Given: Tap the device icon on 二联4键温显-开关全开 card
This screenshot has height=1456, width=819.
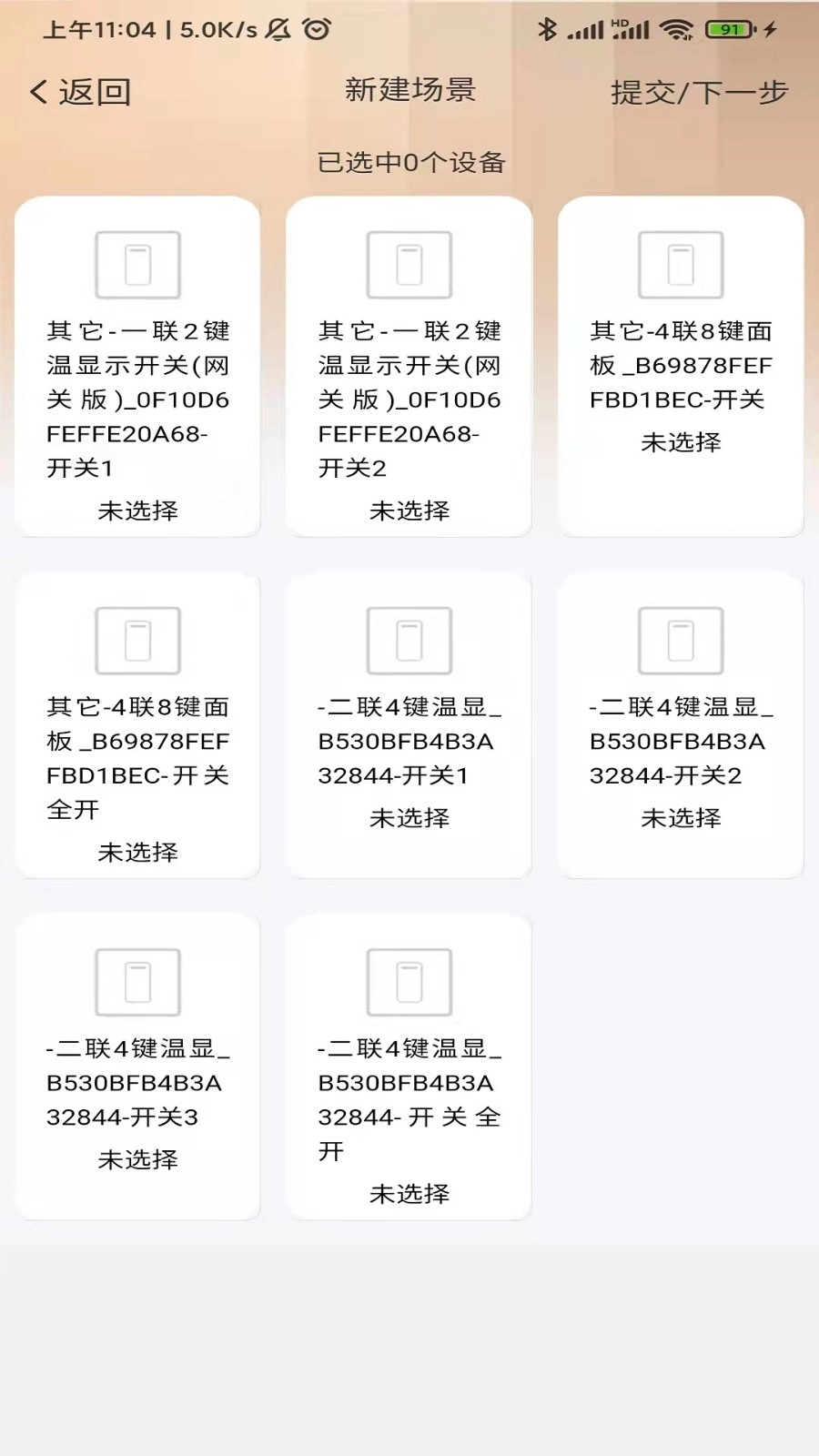Looking at the screenshot, I should (408, 983).
